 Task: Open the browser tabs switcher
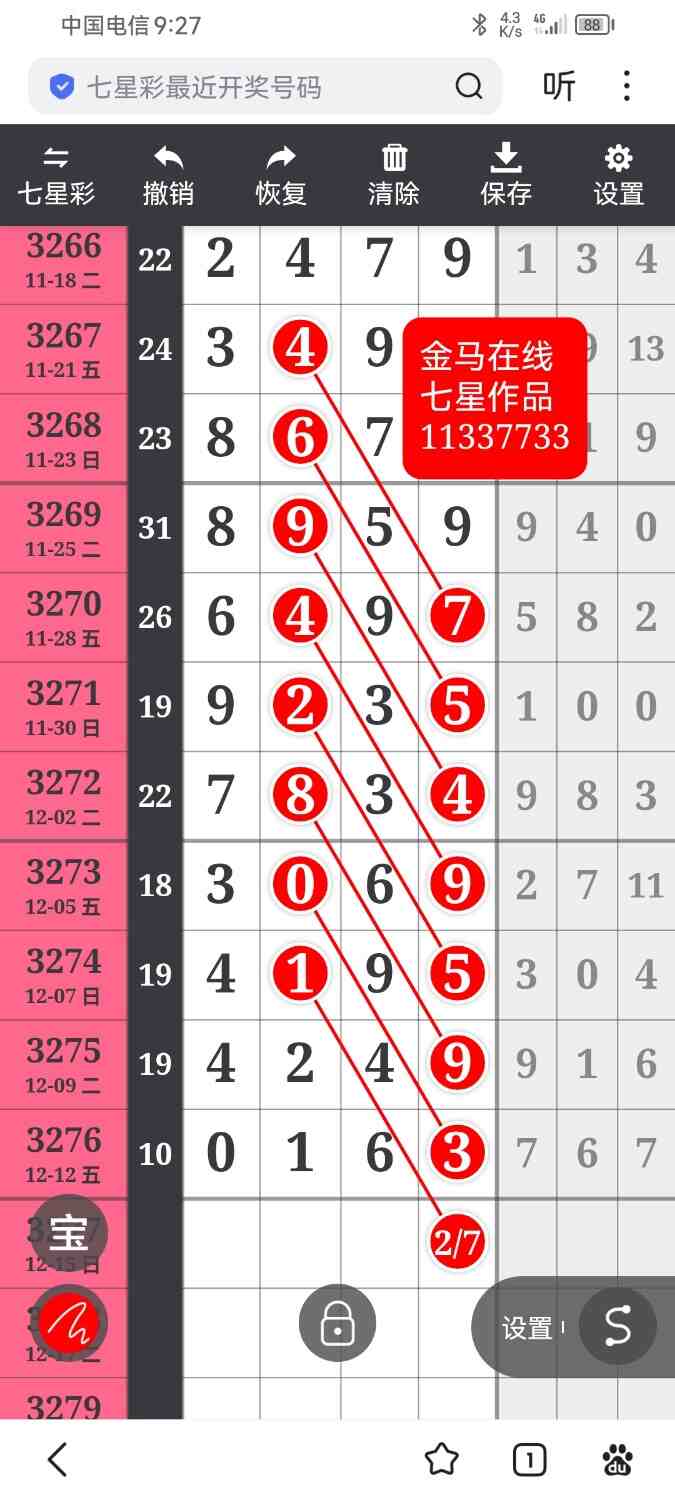(529, 1460)
